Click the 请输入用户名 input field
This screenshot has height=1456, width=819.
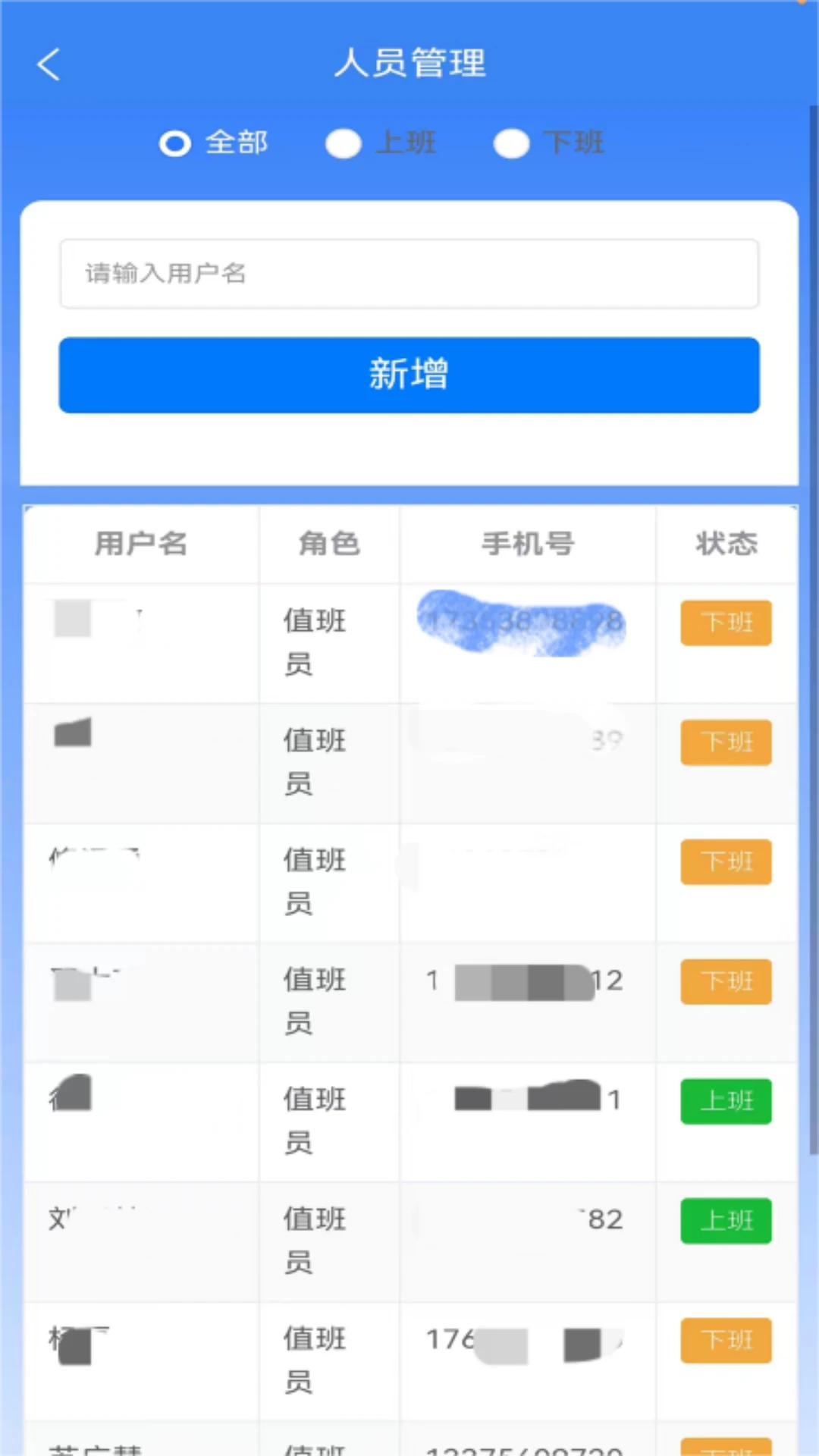pos(409,275)
